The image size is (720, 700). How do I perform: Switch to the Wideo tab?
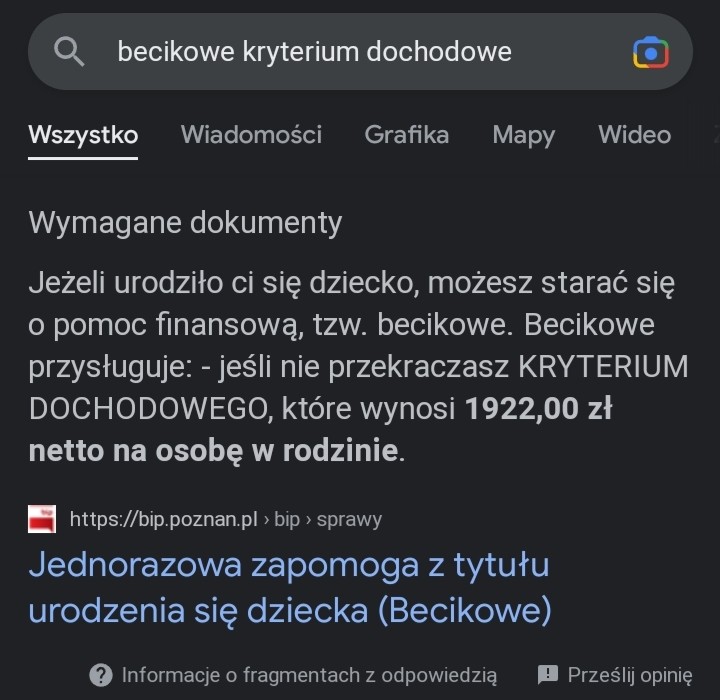[634, 135]
